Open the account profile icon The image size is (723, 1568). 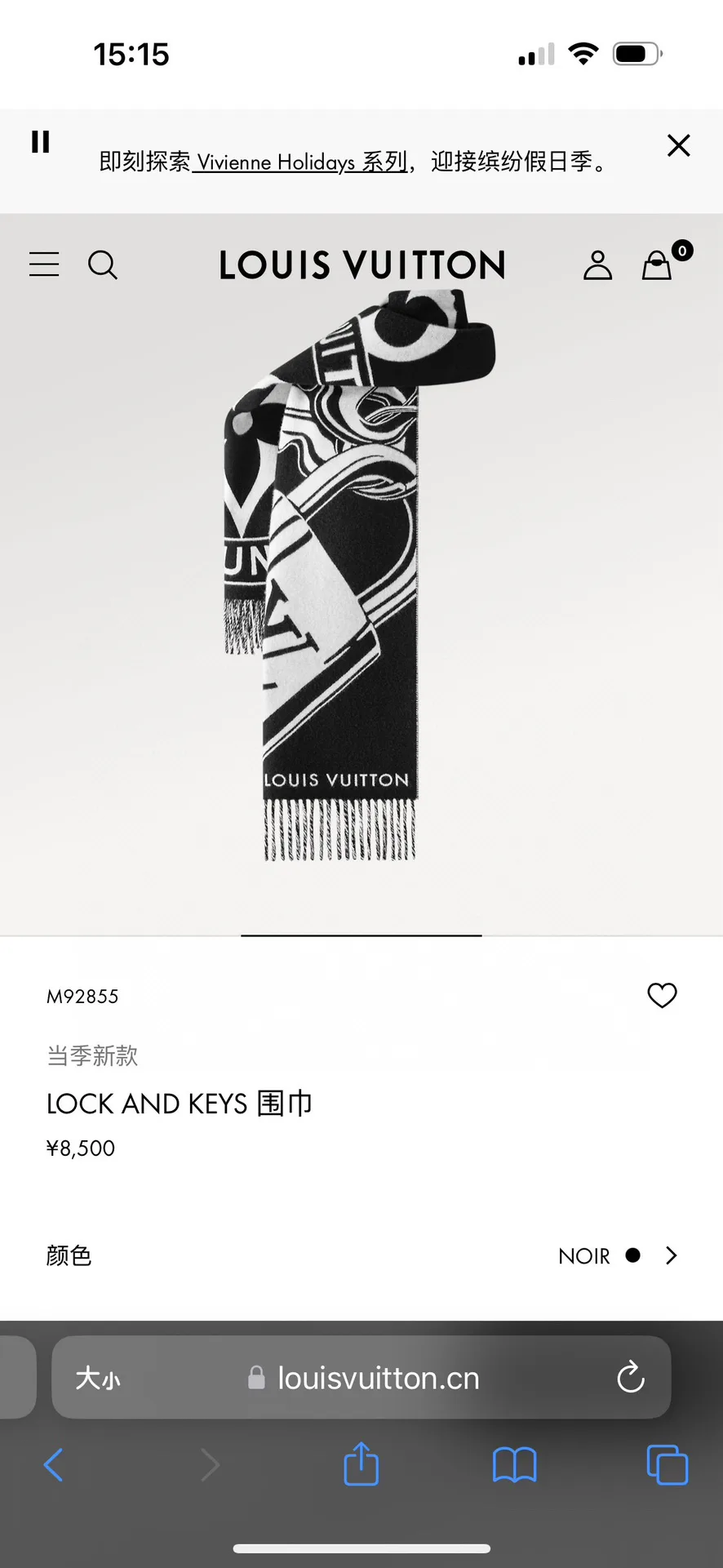[x=597, y=265]
